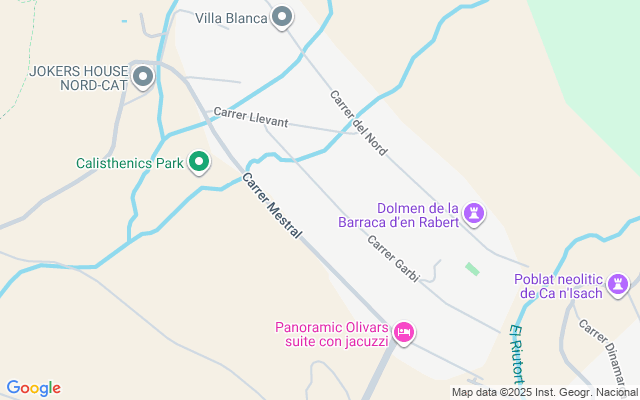Select the JOKERS HOUSE NORD-CAT pin
640x400 pixels.
(143, 76)
